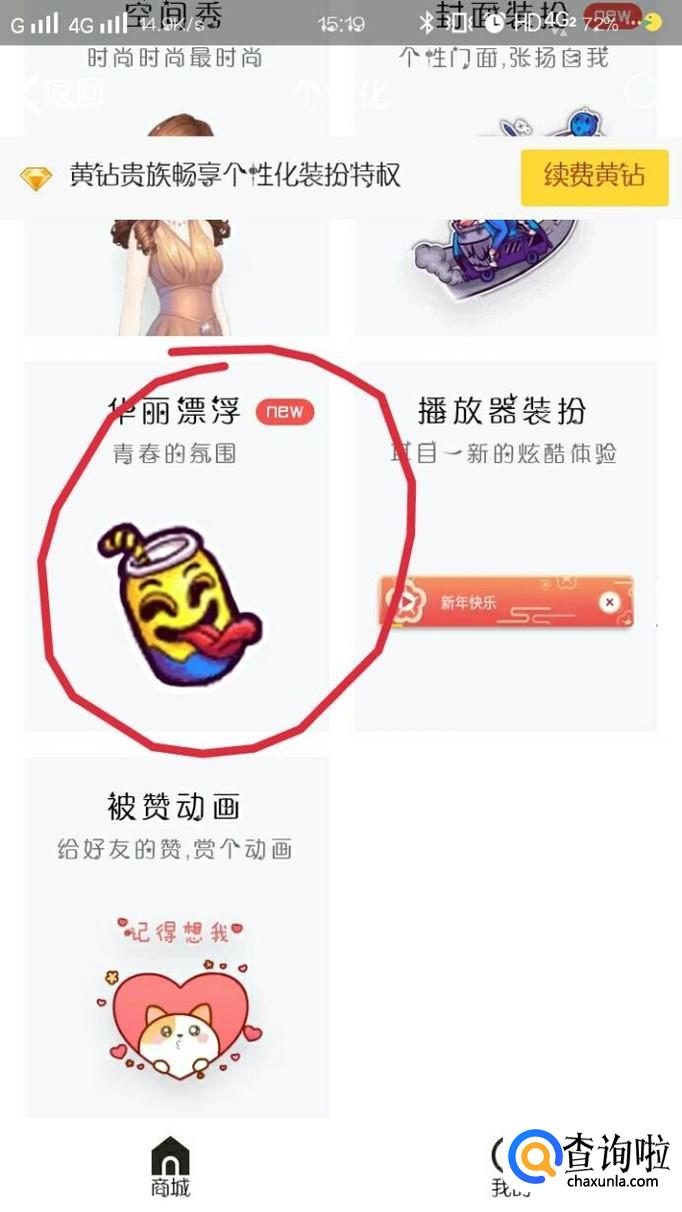682x1212 pixels.
Task: Open the 华丽漂浮 floating effects card
Action: point(176,545)
